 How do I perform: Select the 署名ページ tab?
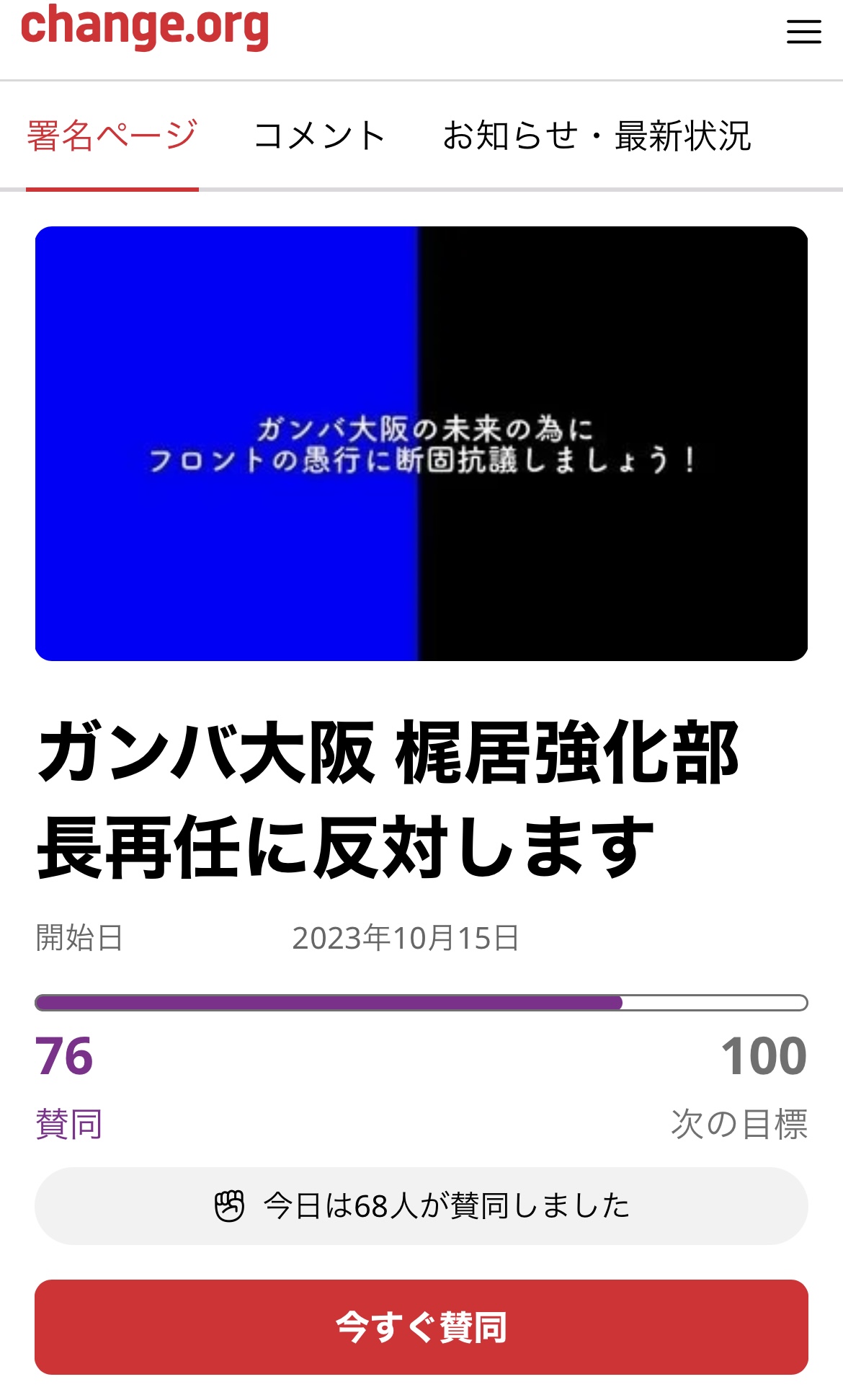click(x=112, y=136)
